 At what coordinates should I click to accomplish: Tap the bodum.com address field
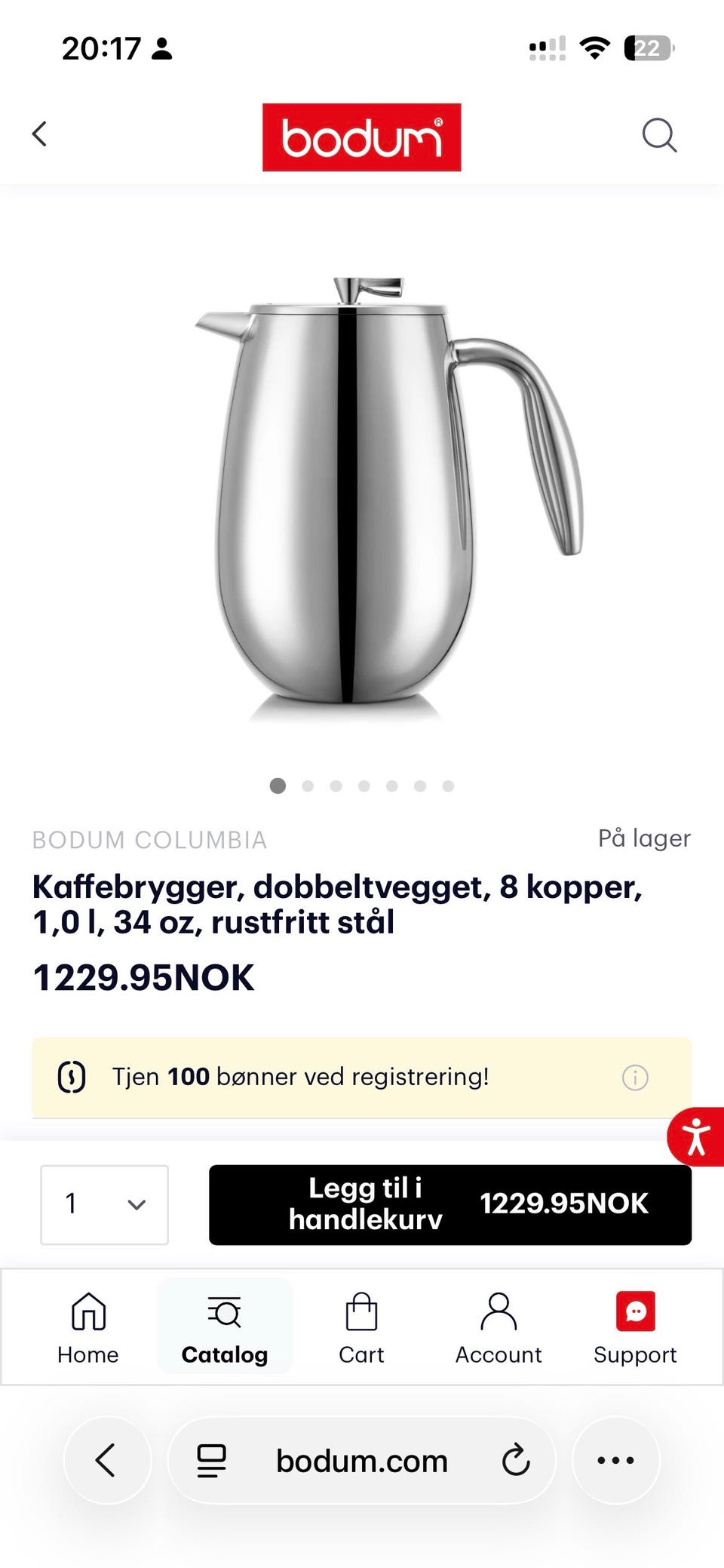click(362, 1461)
